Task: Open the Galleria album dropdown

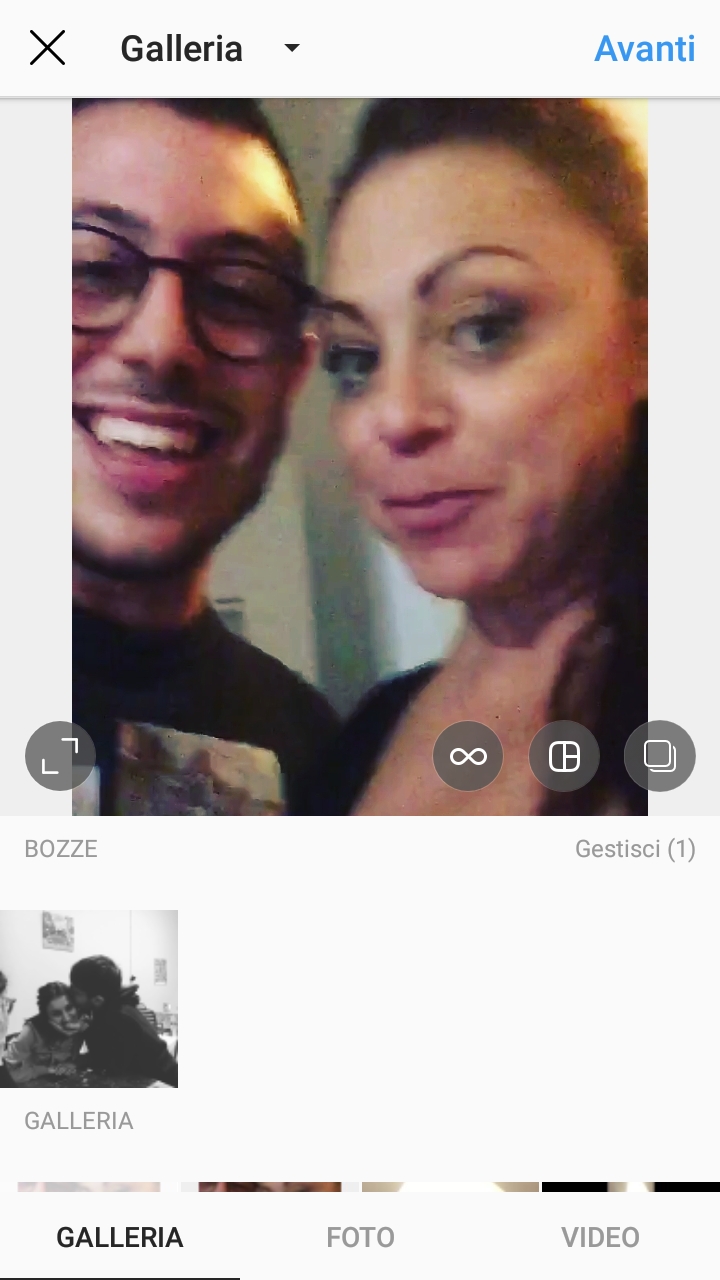Action: click(x=210, y=48)
